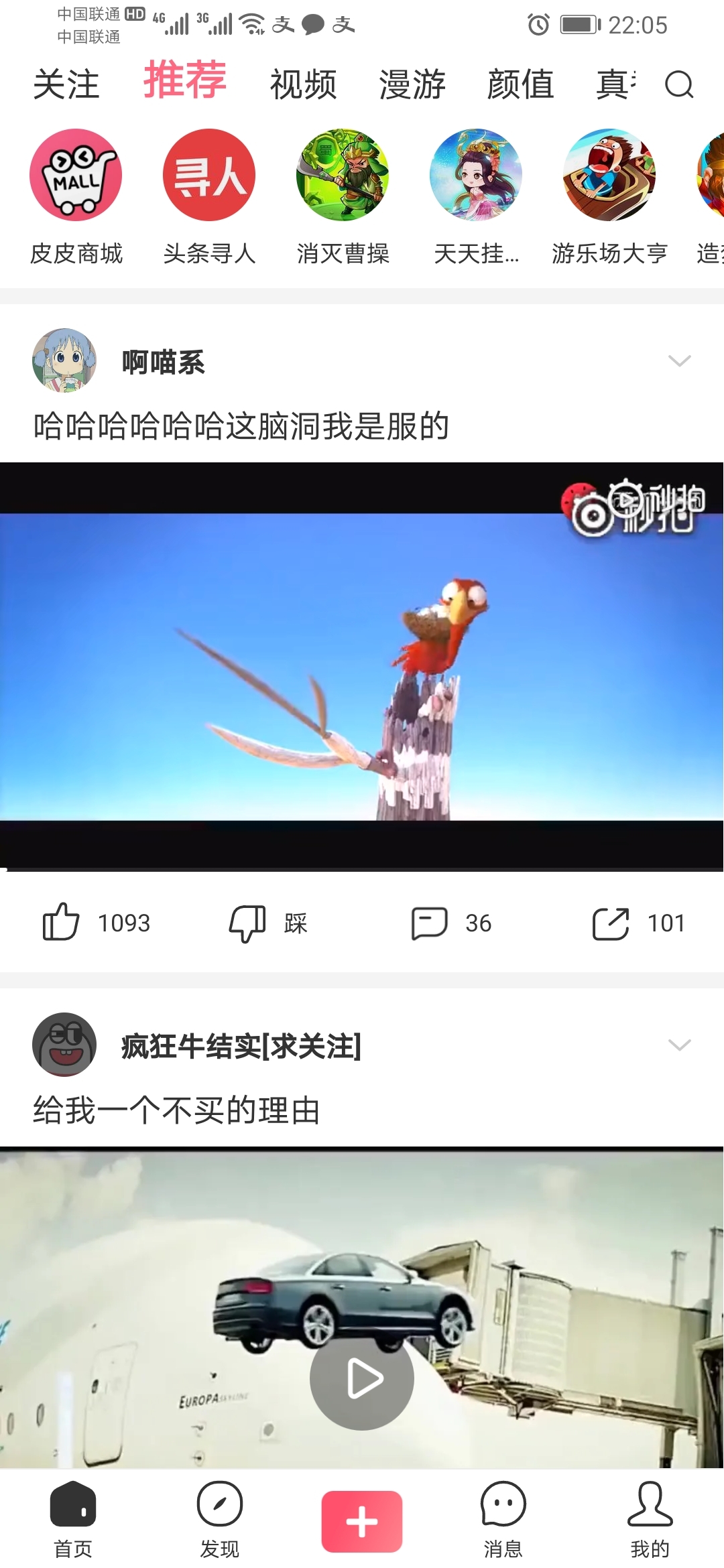724x1568 pixels.
Task: Play the car video by 疯狂牛结实
Action: [x=362, y=1378]
